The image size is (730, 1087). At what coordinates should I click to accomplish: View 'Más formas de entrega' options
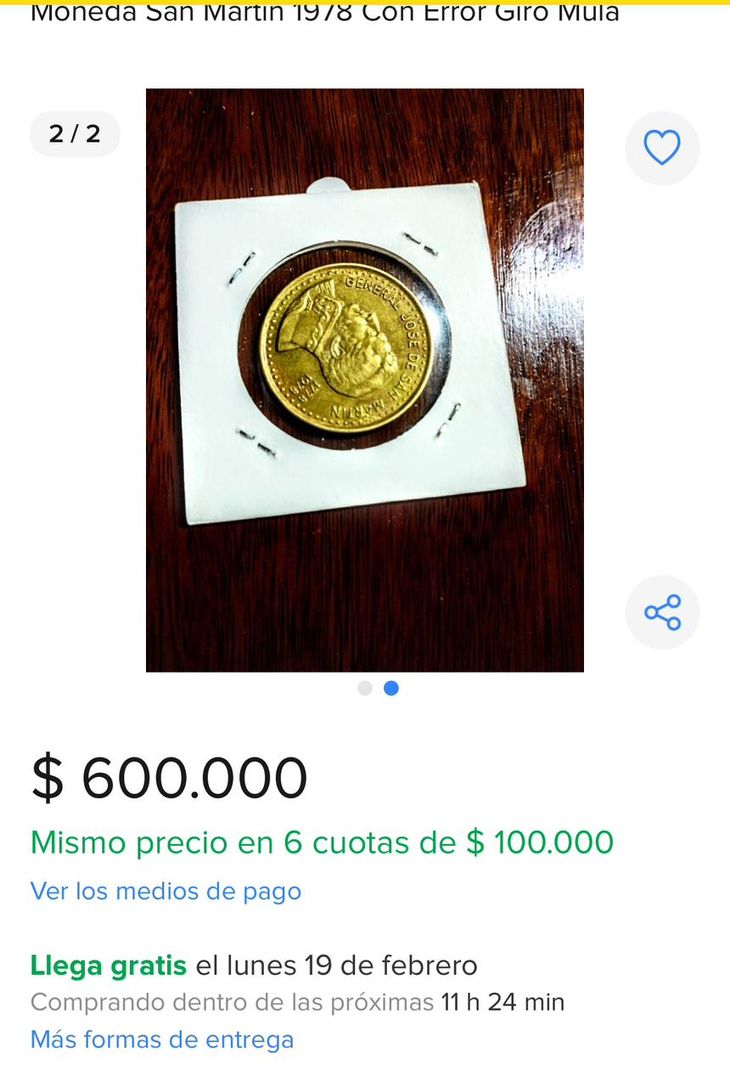coord(162,1040)
